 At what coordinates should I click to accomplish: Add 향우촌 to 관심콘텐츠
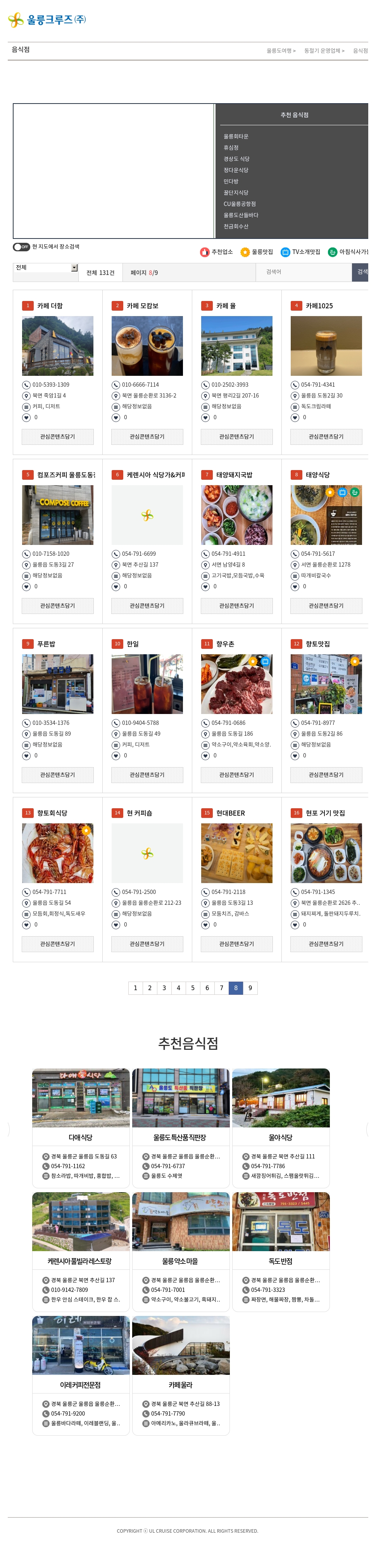[x=237, y=775]
